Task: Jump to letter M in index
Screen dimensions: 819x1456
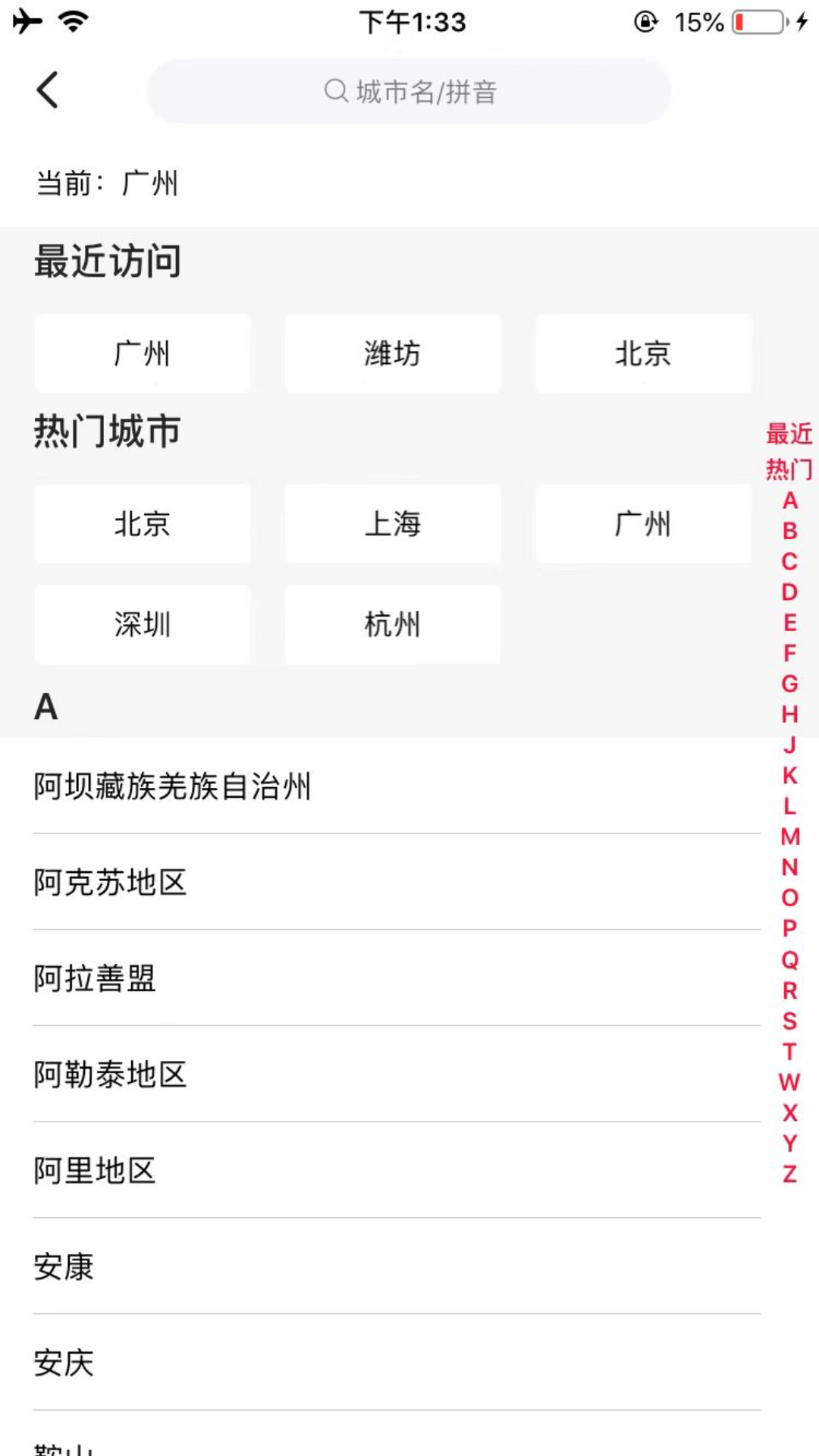Action: (789, 837)
